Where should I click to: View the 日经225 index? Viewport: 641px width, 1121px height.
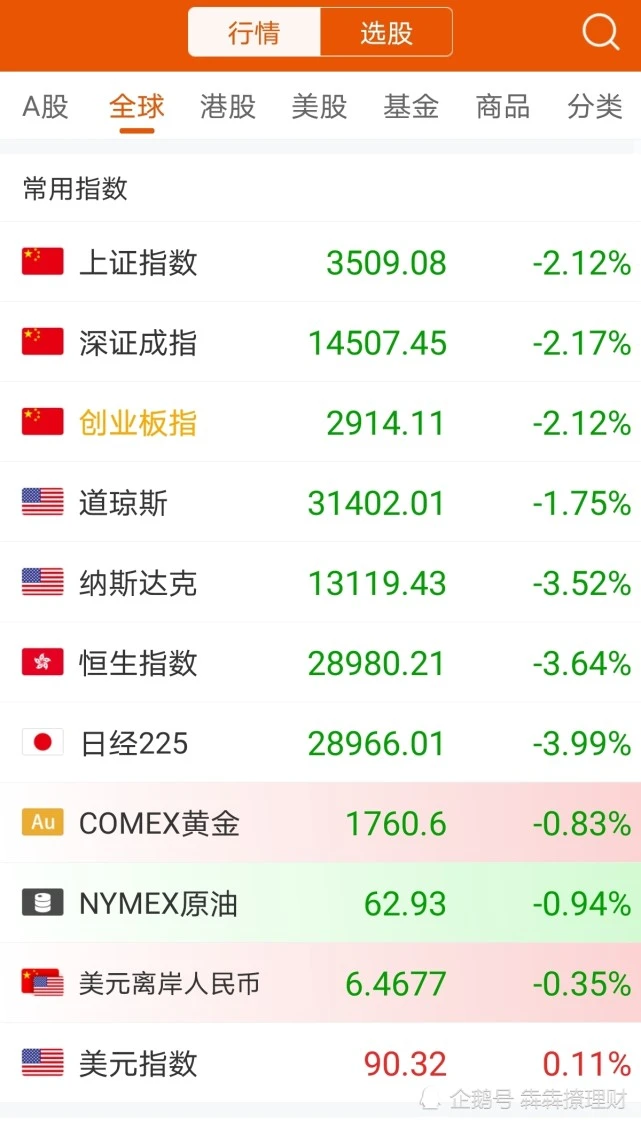pos(320,743)
